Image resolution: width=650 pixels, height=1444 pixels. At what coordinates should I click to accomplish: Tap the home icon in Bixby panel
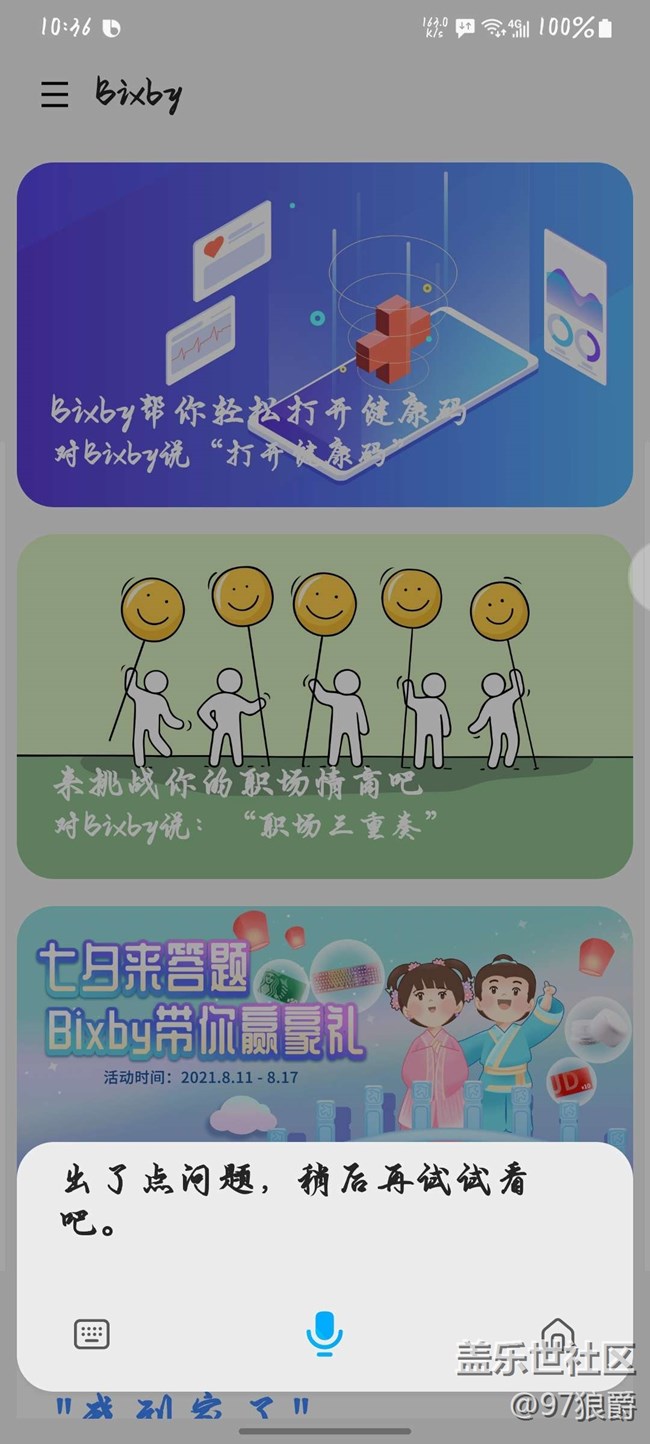coord(557,1333)
